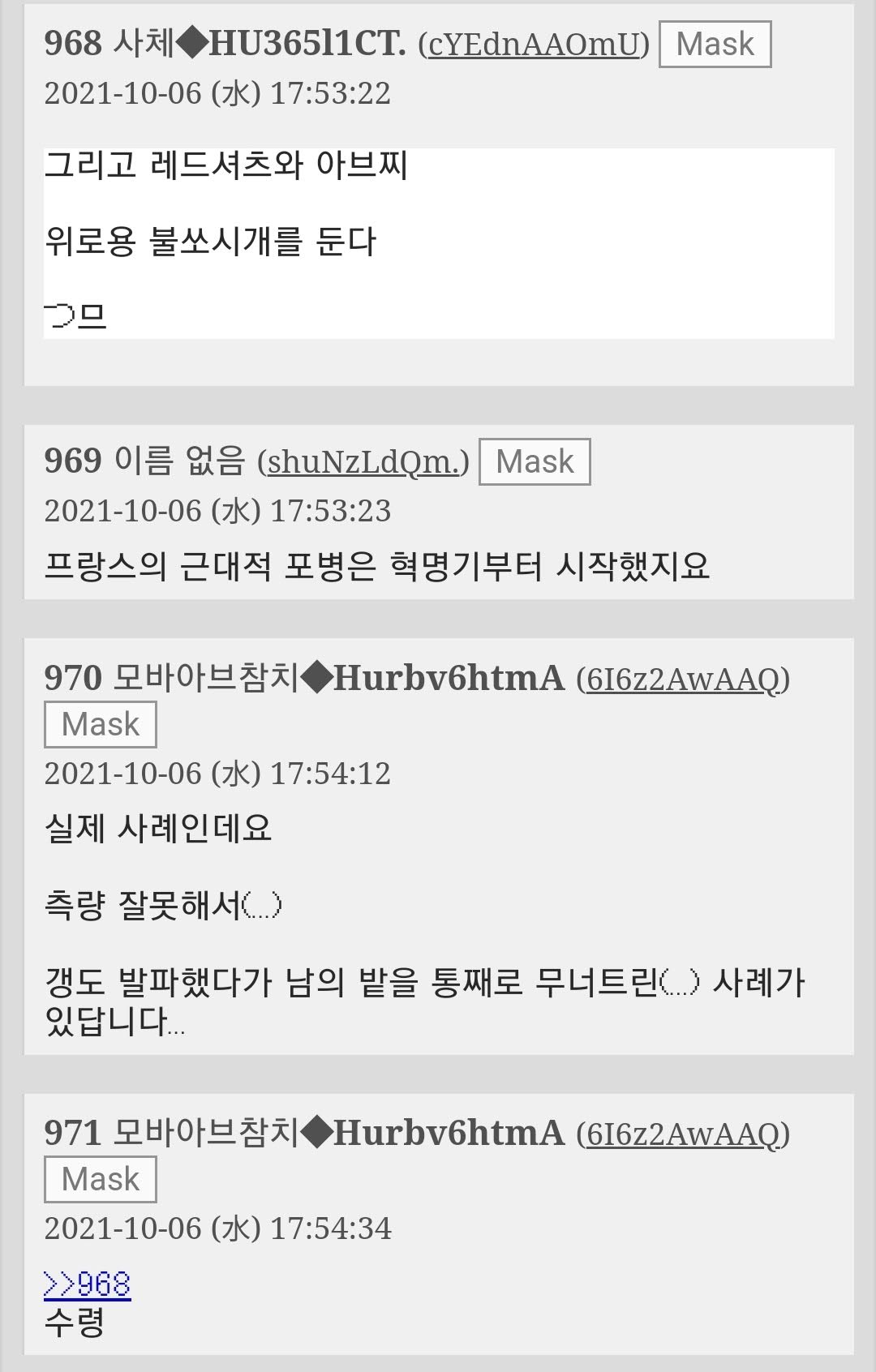This screenshot has height=1372, width=876.
Task: Mask post 969 by 이름 없음
Action: (x=535, y=461)
